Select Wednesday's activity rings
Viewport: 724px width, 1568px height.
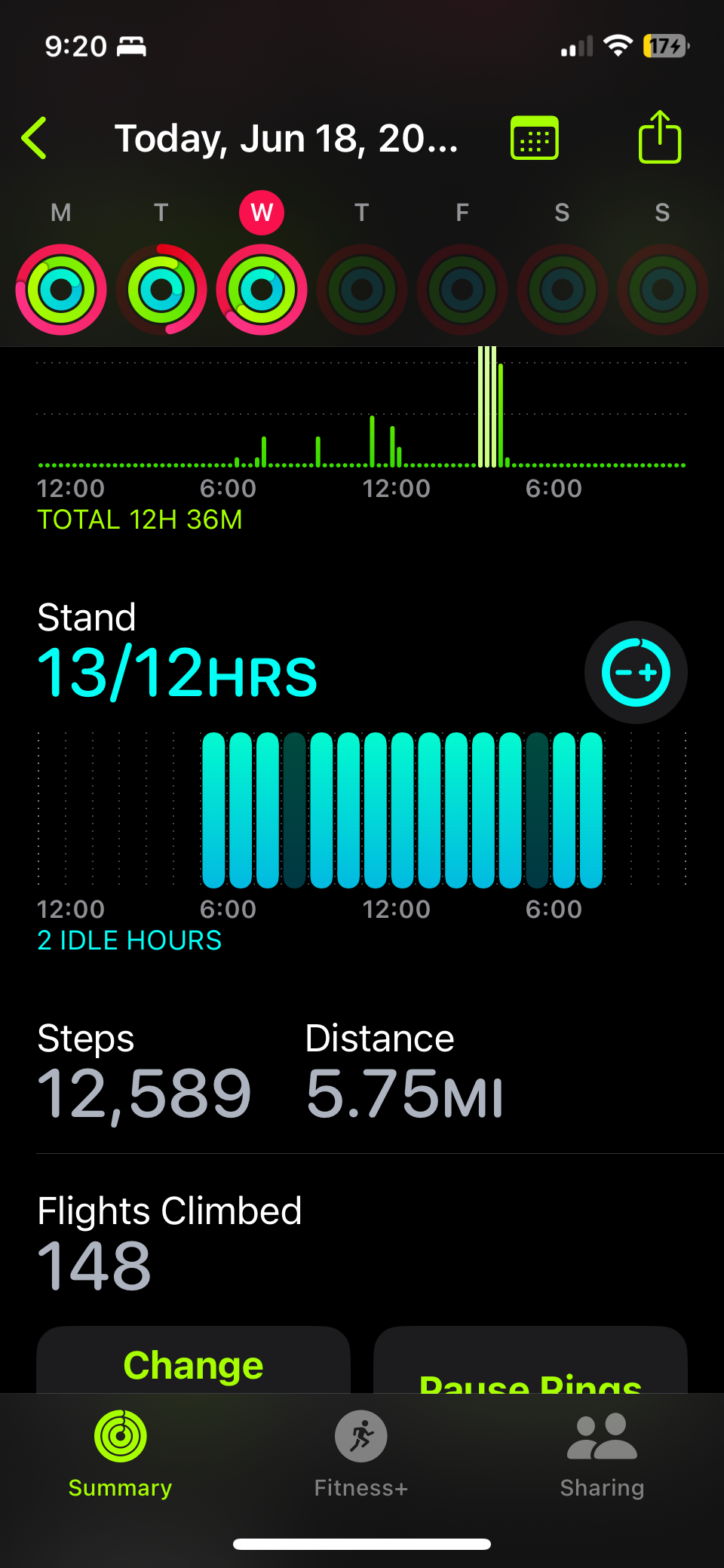pyautogui.click(x=262, y=290)
